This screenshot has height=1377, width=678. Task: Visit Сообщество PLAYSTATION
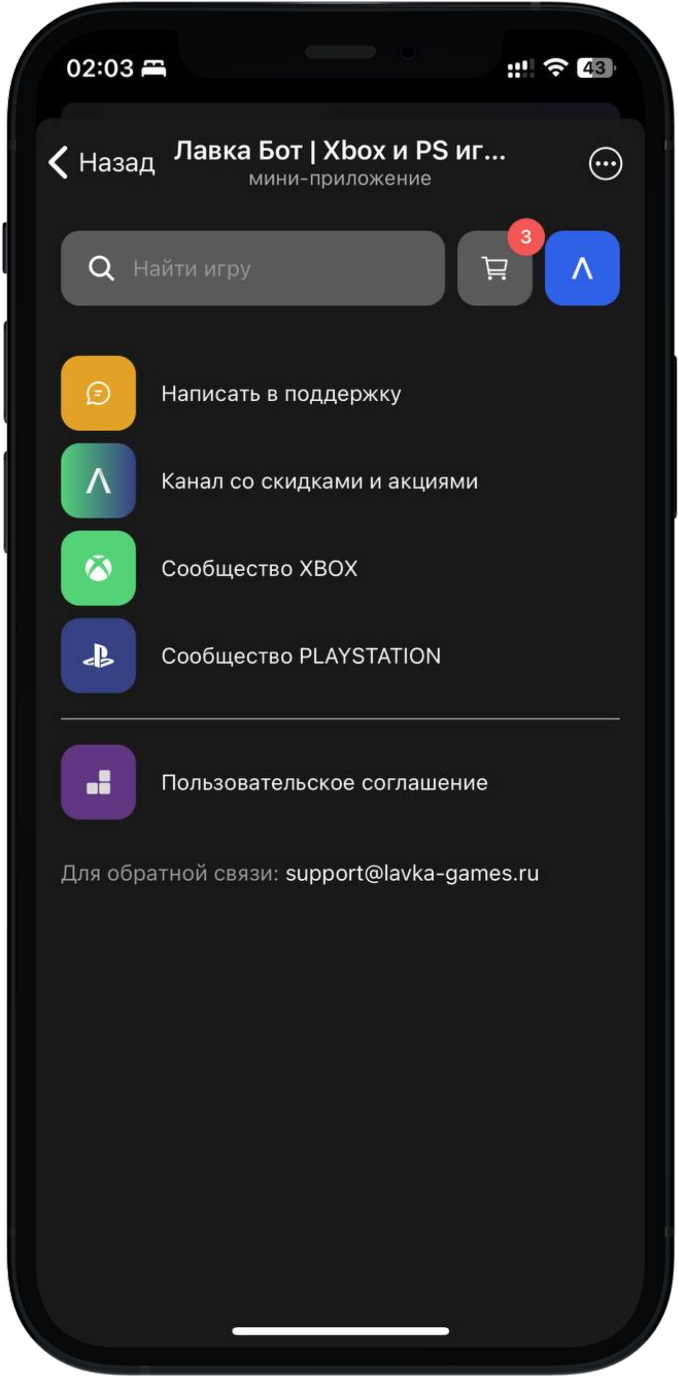coord(300,656)
